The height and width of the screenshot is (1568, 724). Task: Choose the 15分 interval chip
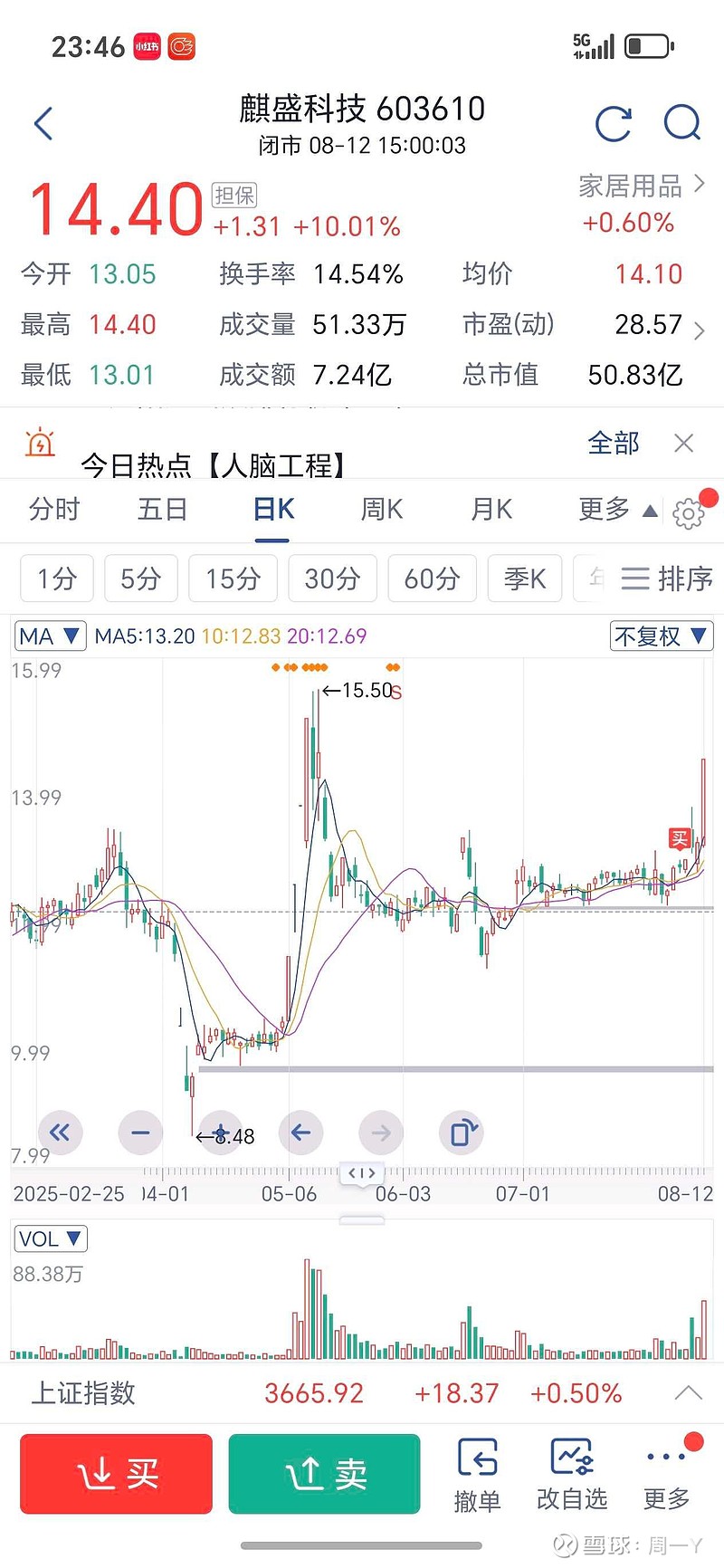click(x=233, y=578)
